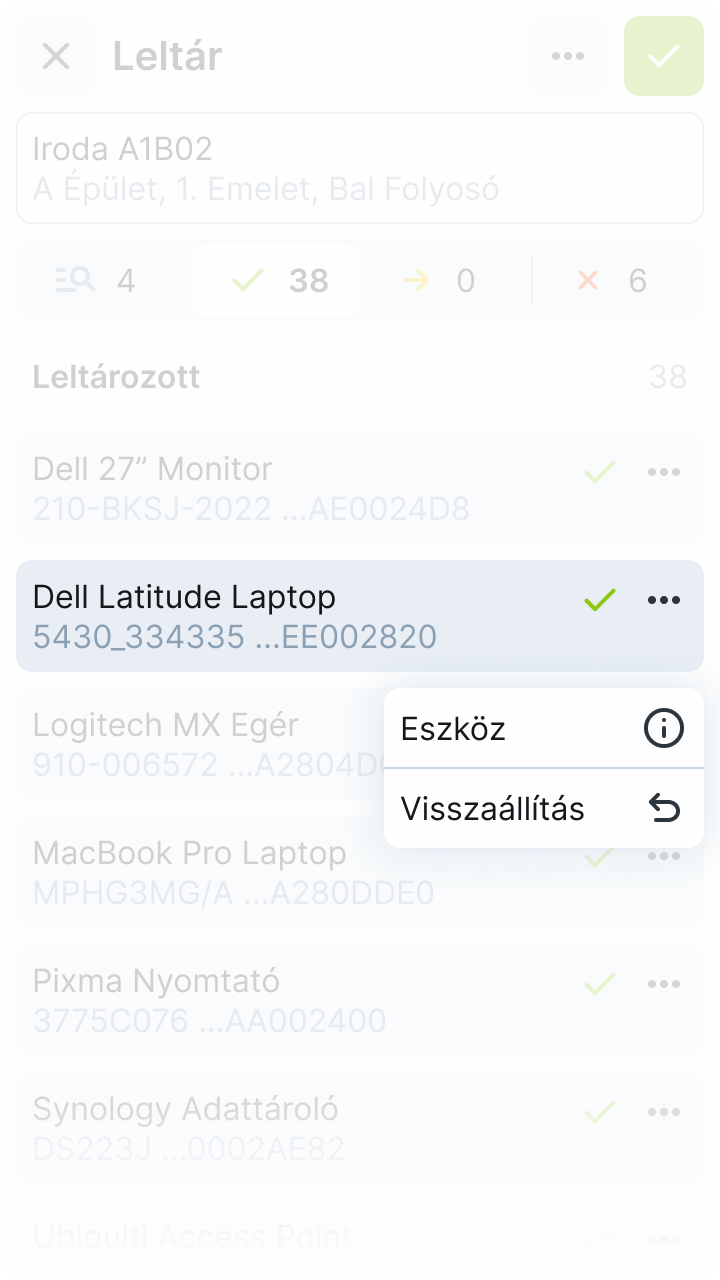Viewport: 720px width, 1280px height.
Task: Open the Logitech MX Egér row
Action: click(x=200, y=744)
